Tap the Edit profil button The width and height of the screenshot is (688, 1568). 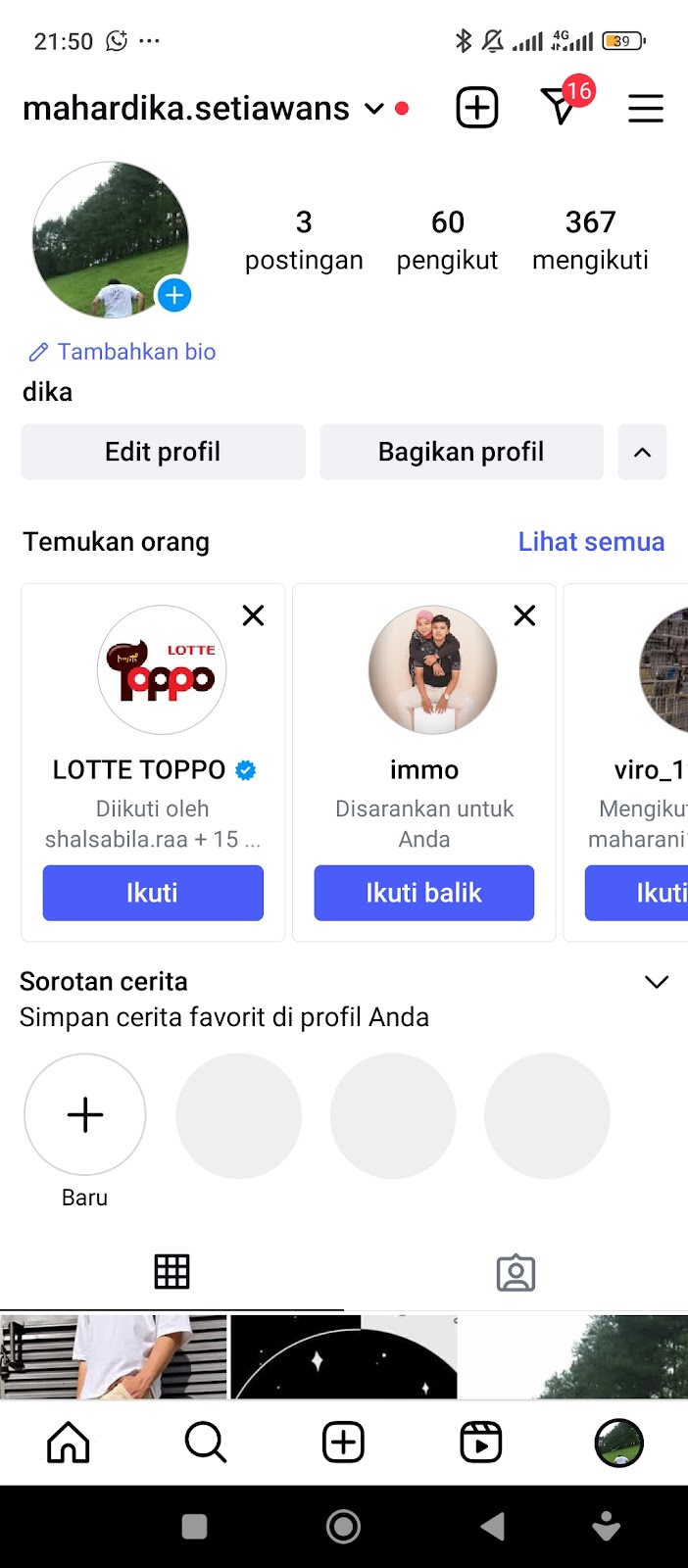point(163,452)
